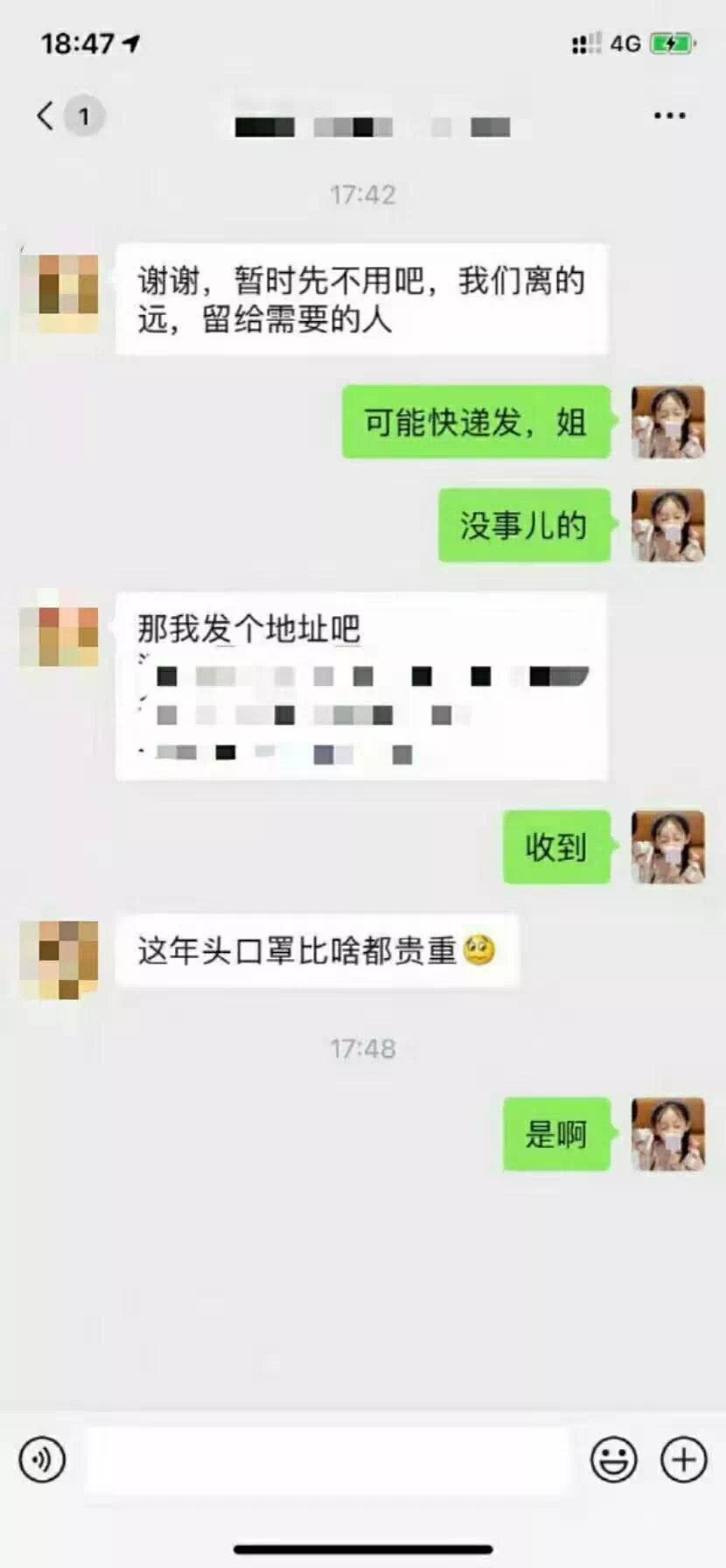Open sender's avatar beside 收到
The height and width of the screenshot is (1568, 726).
click(x=668, y=846)
